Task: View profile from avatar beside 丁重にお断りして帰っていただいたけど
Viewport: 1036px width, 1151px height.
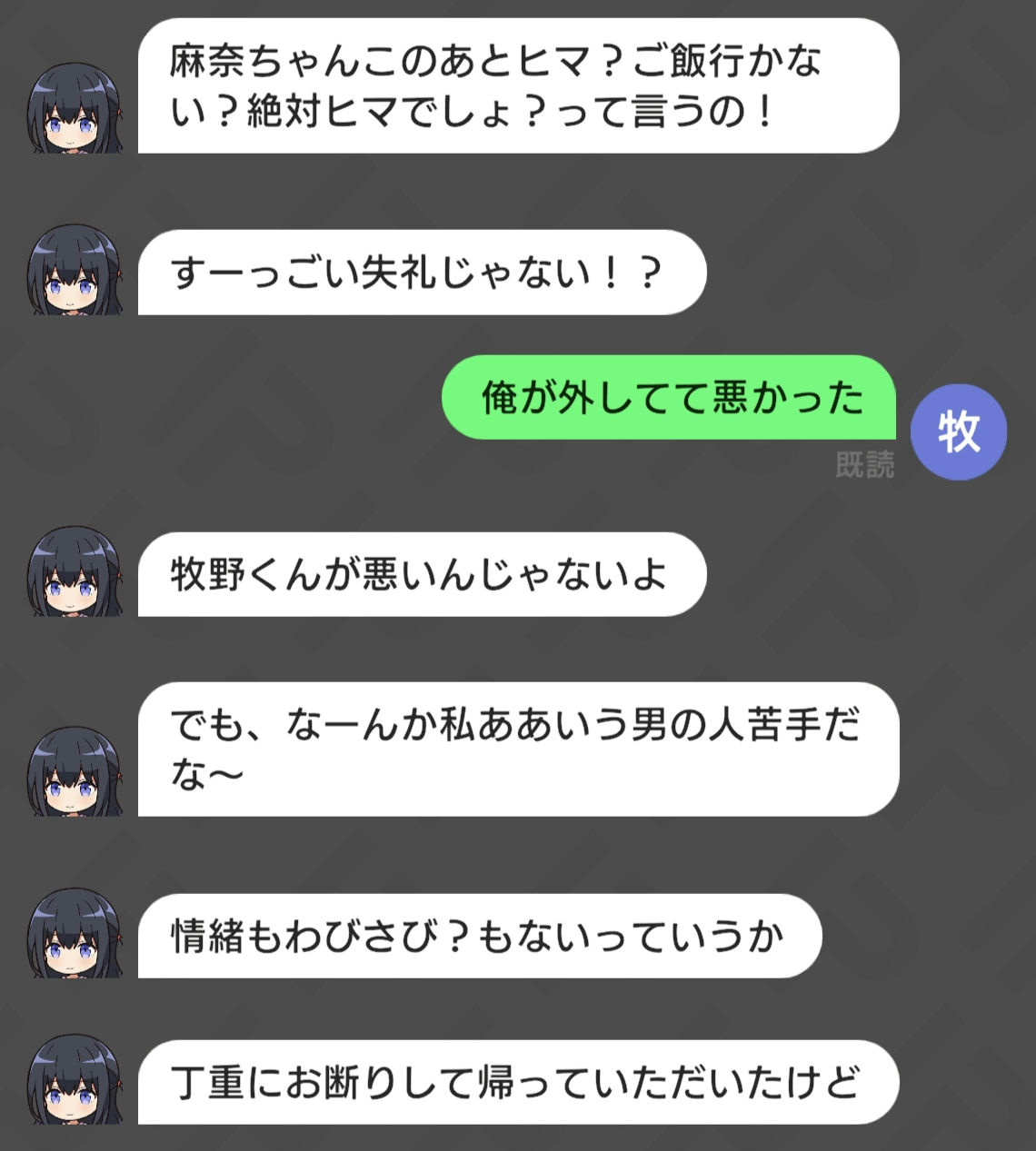Action: (75, 1080)
